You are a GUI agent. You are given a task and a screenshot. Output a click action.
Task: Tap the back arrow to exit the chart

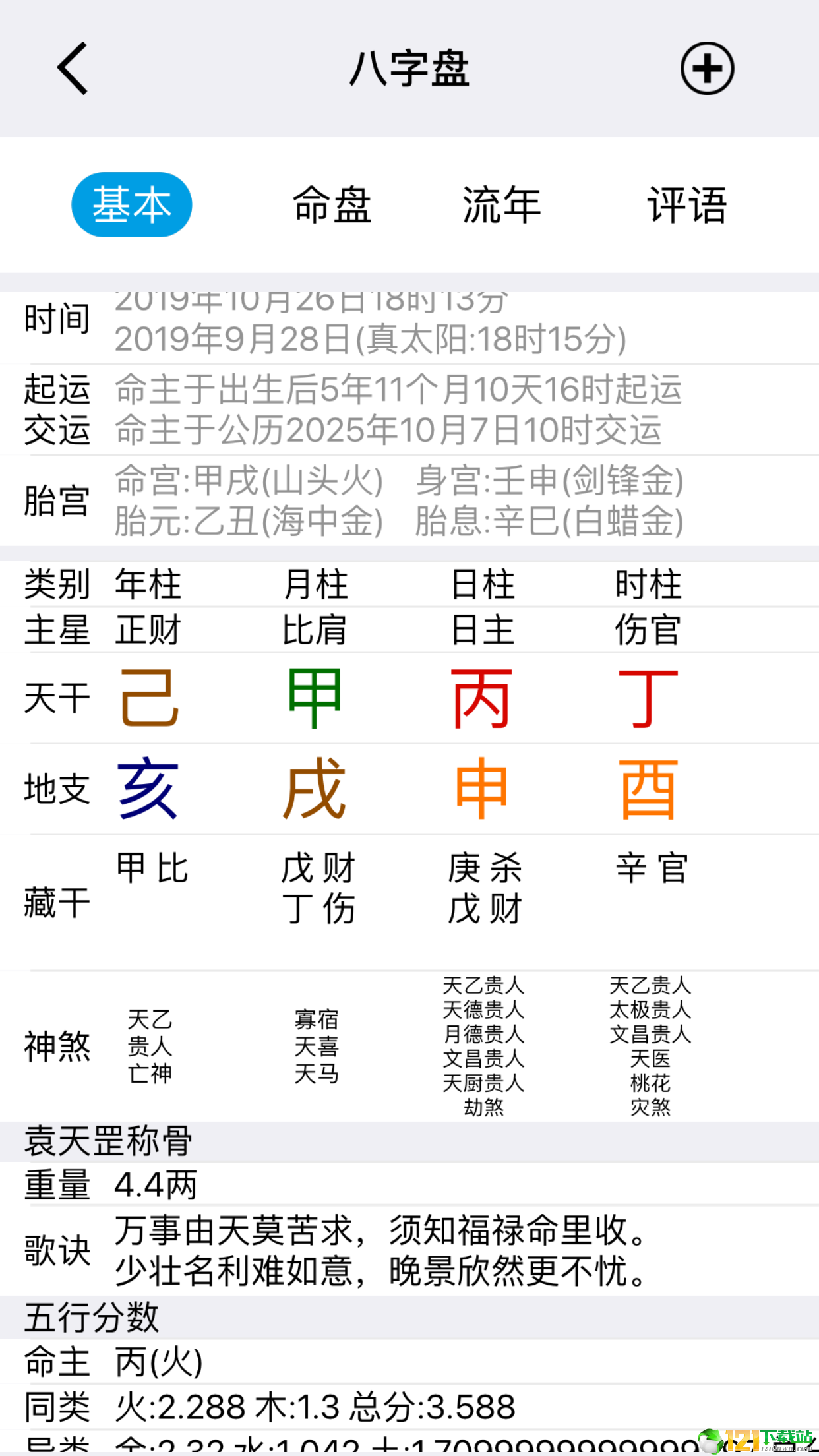tap(73, 69)
